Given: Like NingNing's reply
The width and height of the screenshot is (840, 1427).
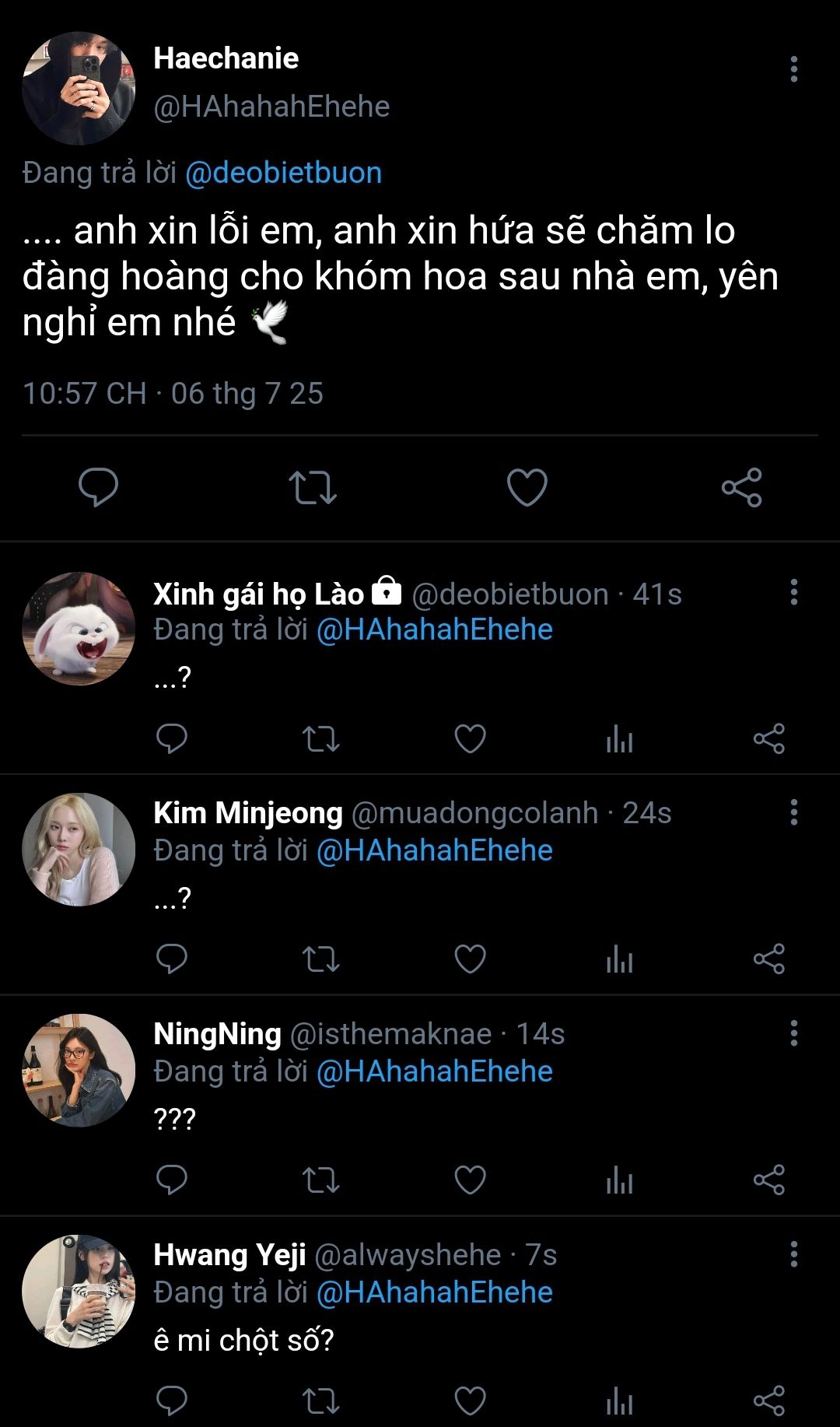Looking at the screenshot, I should (470, 1180).
